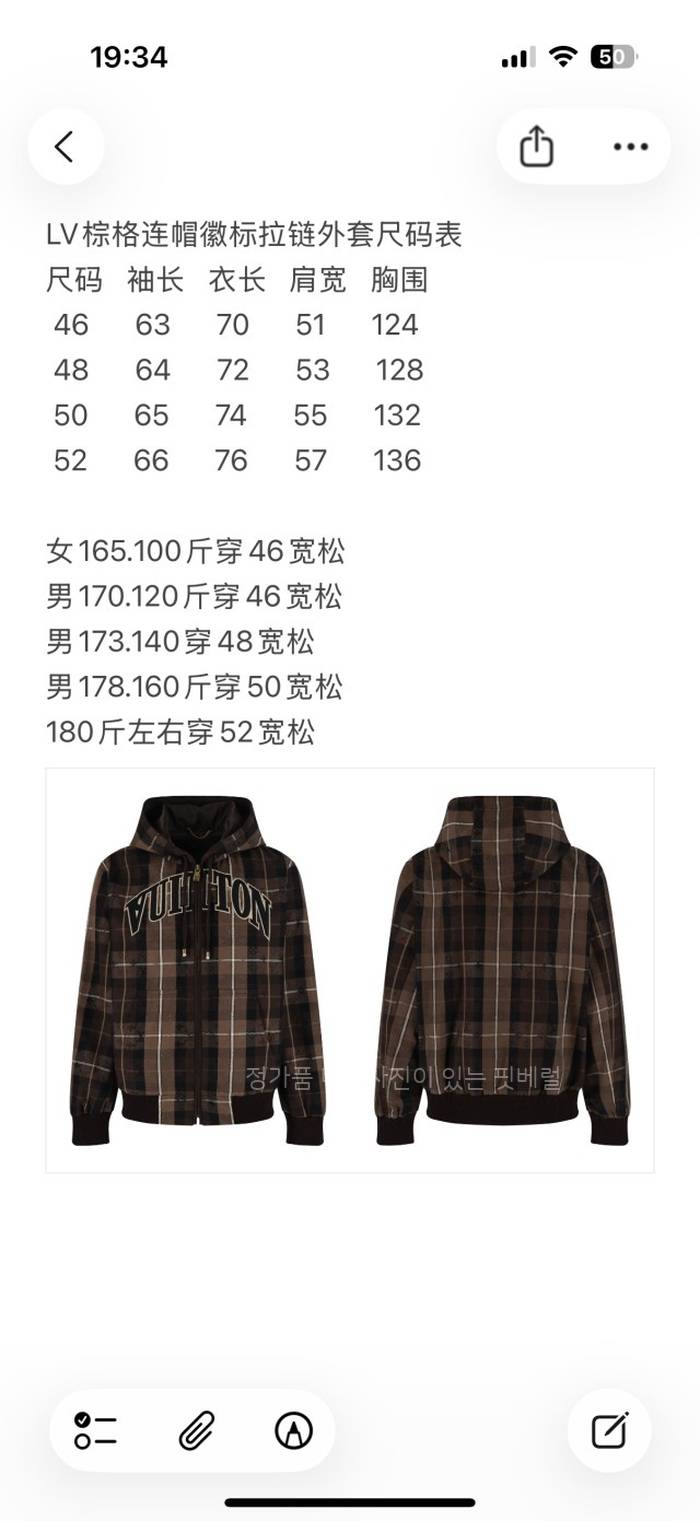Share this note
Screen dimensions: 700x1521
click(537, 147)
